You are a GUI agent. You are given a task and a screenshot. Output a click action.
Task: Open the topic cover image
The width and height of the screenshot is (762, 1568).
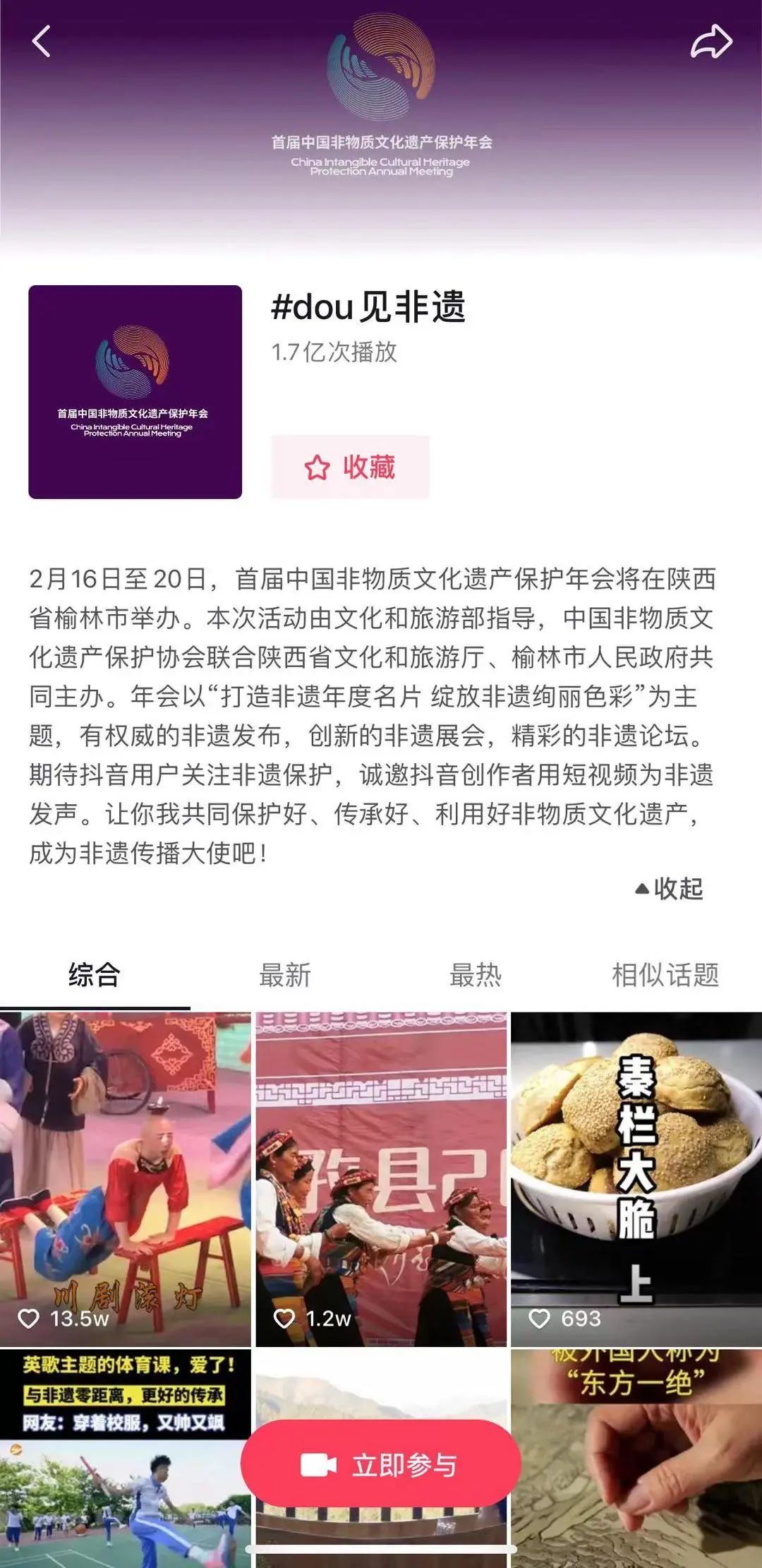(x=135, y=392)
